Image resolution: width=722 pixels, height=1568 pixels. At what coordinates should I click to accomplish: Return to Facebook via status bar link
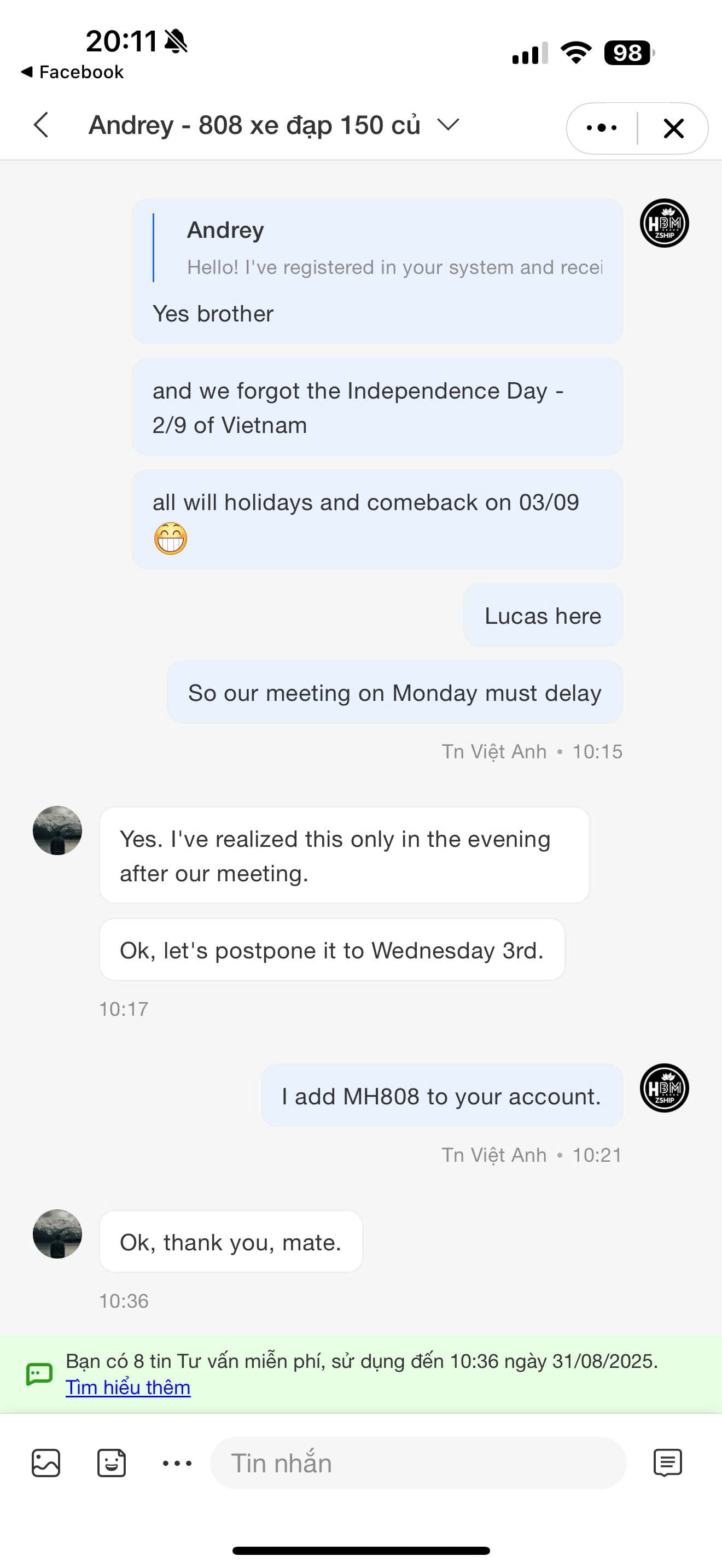(x=72, y=72)
